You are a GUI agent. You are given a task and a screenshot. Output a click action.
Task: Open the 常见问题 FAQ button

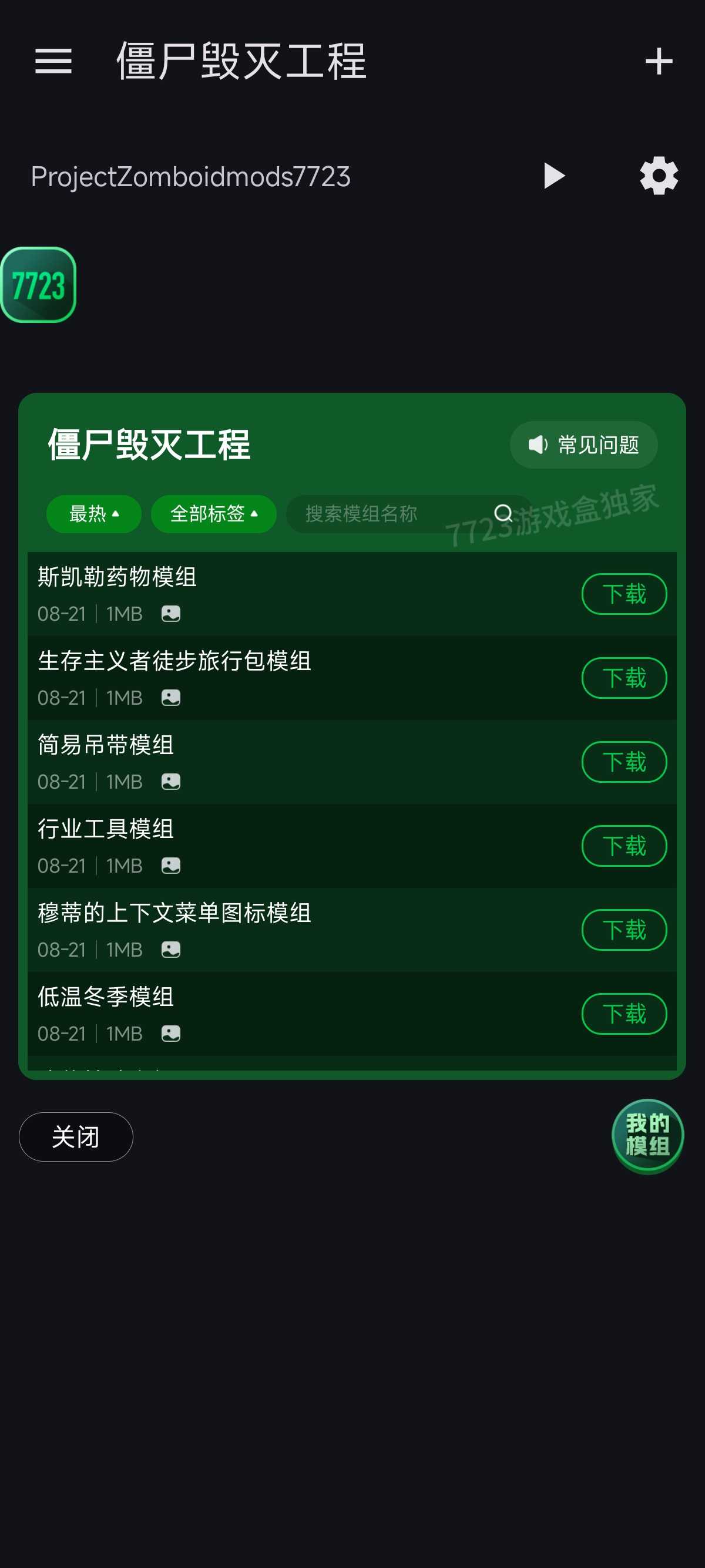coord(583,445)
